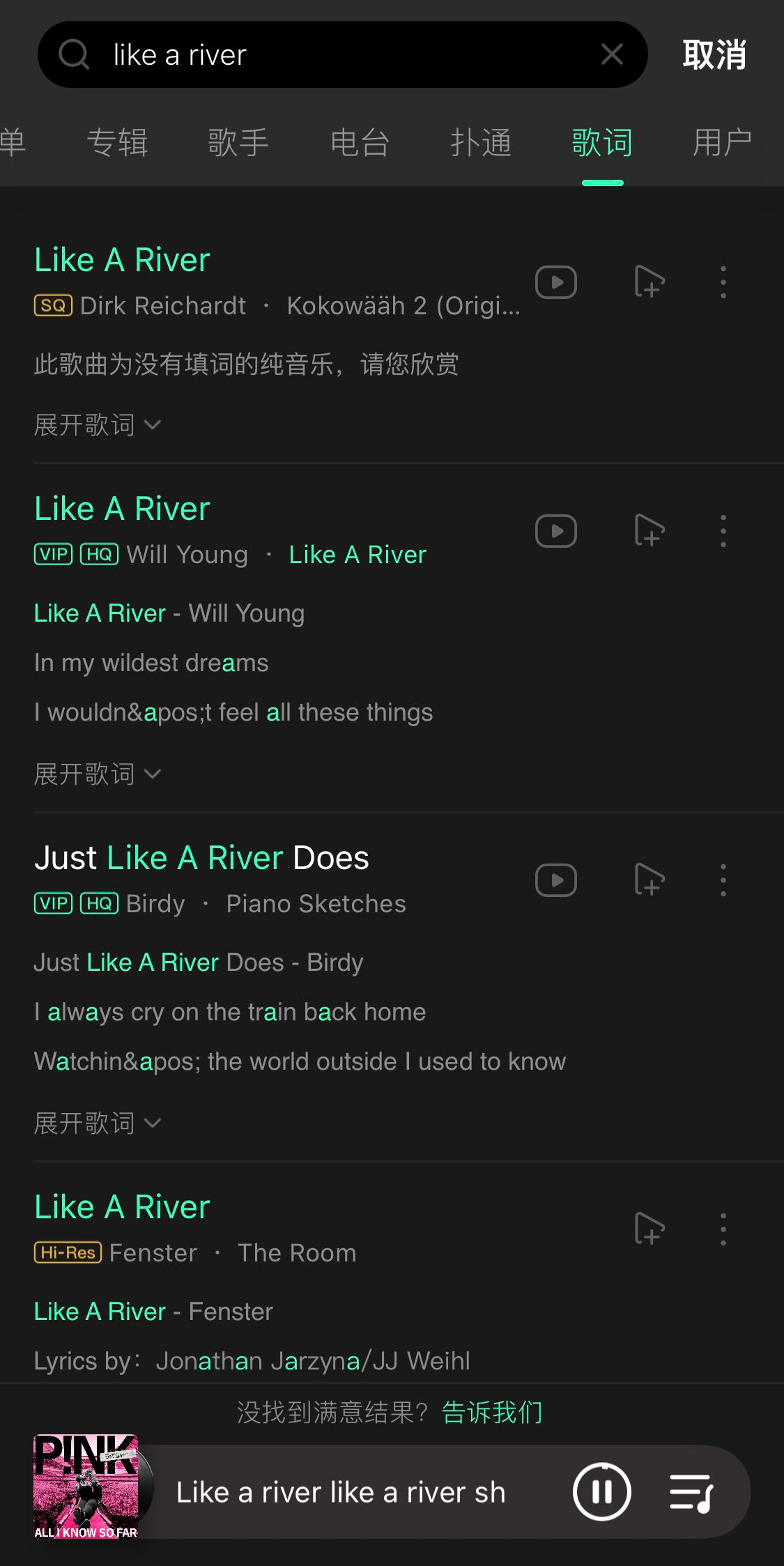The width and height of the screenshot is (784, 1566).
Task: Switch to the 专辑 tab
Action: [118, 141]
